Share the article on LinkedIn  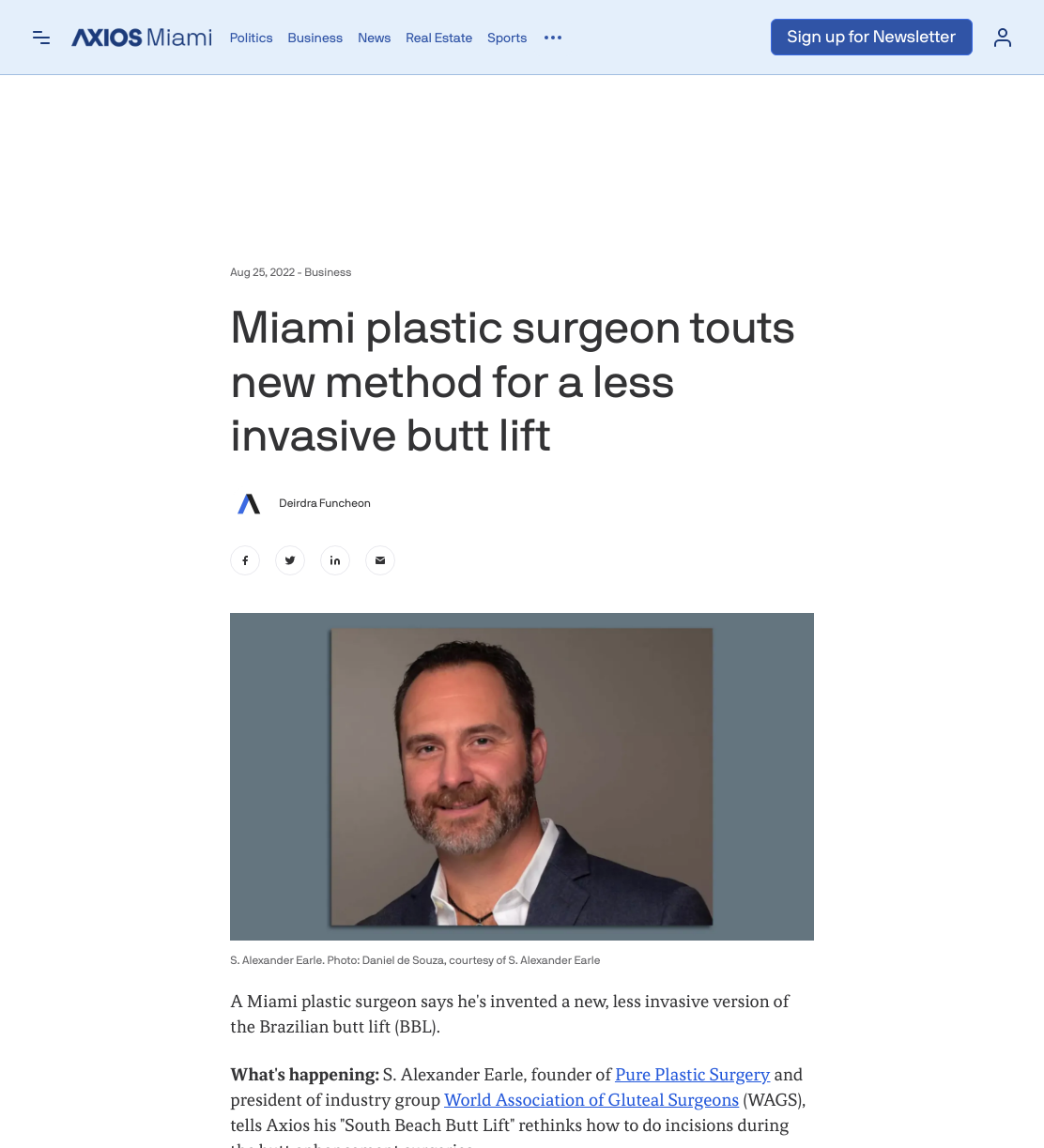335,560
